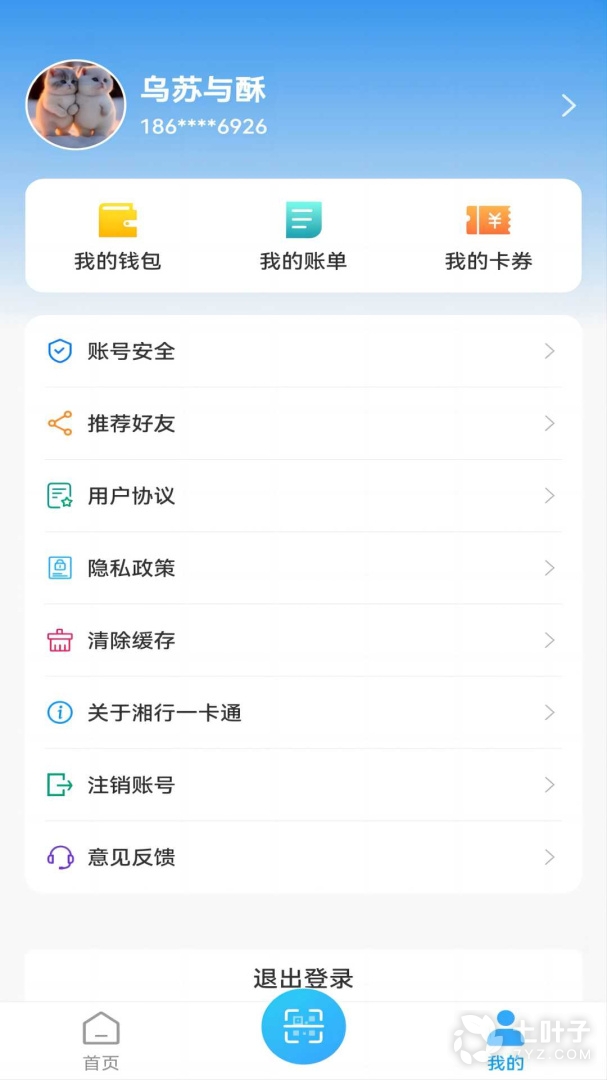Select 注销账号 to delete account
This screenshot has height=1080, width=607.
(x=303, y=785)
